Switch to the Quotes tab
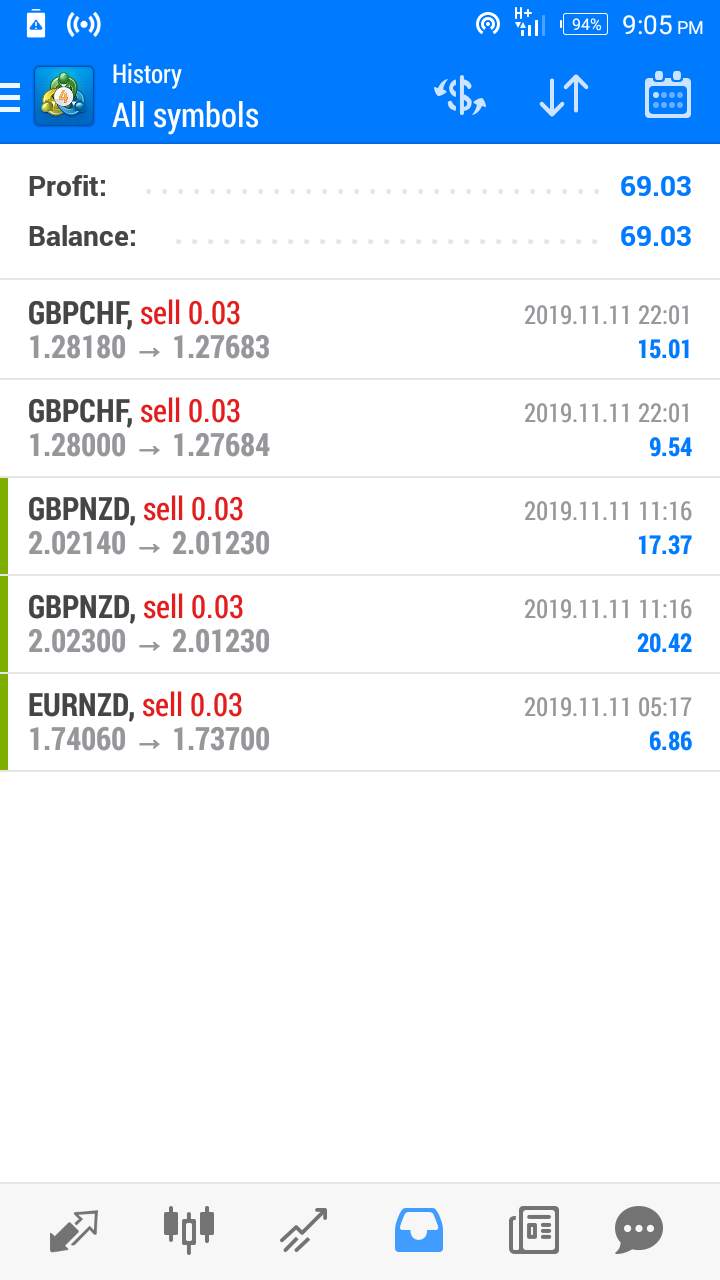 coord(75,1230)
